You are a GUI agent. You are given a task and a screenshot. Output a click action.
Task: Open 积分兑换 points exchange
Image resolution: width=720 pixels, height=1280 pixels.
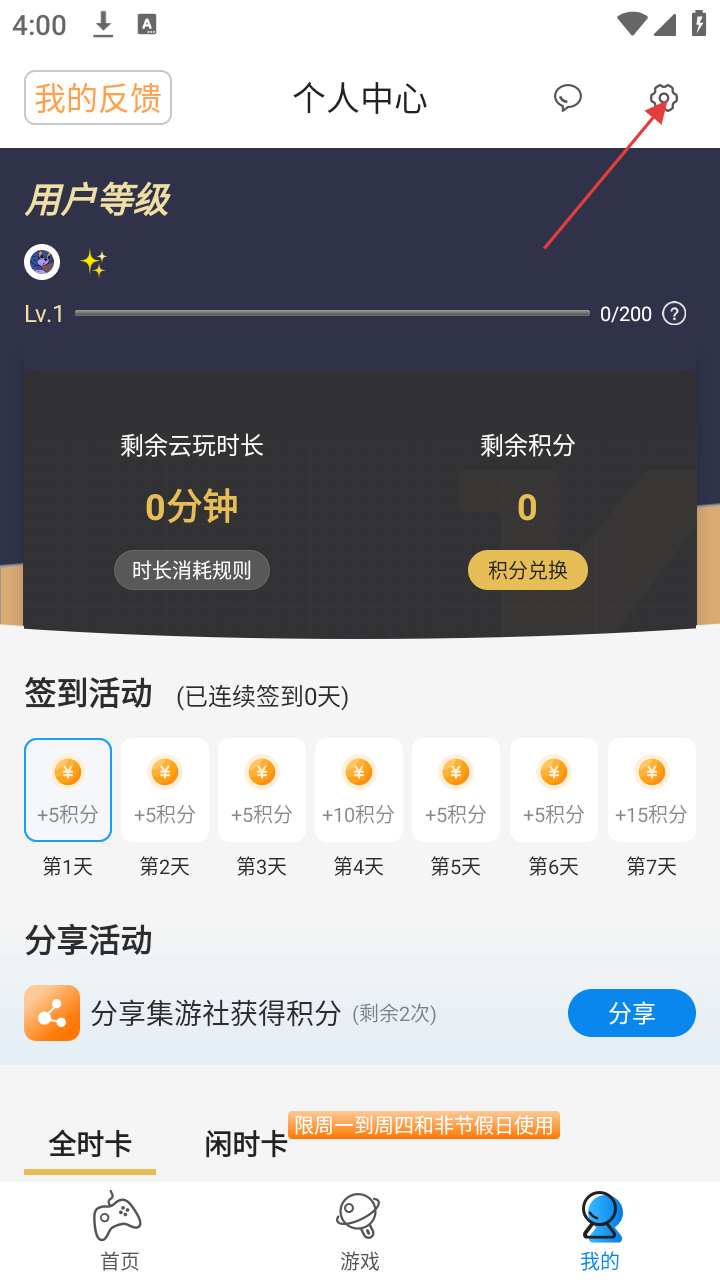point(528,570)
